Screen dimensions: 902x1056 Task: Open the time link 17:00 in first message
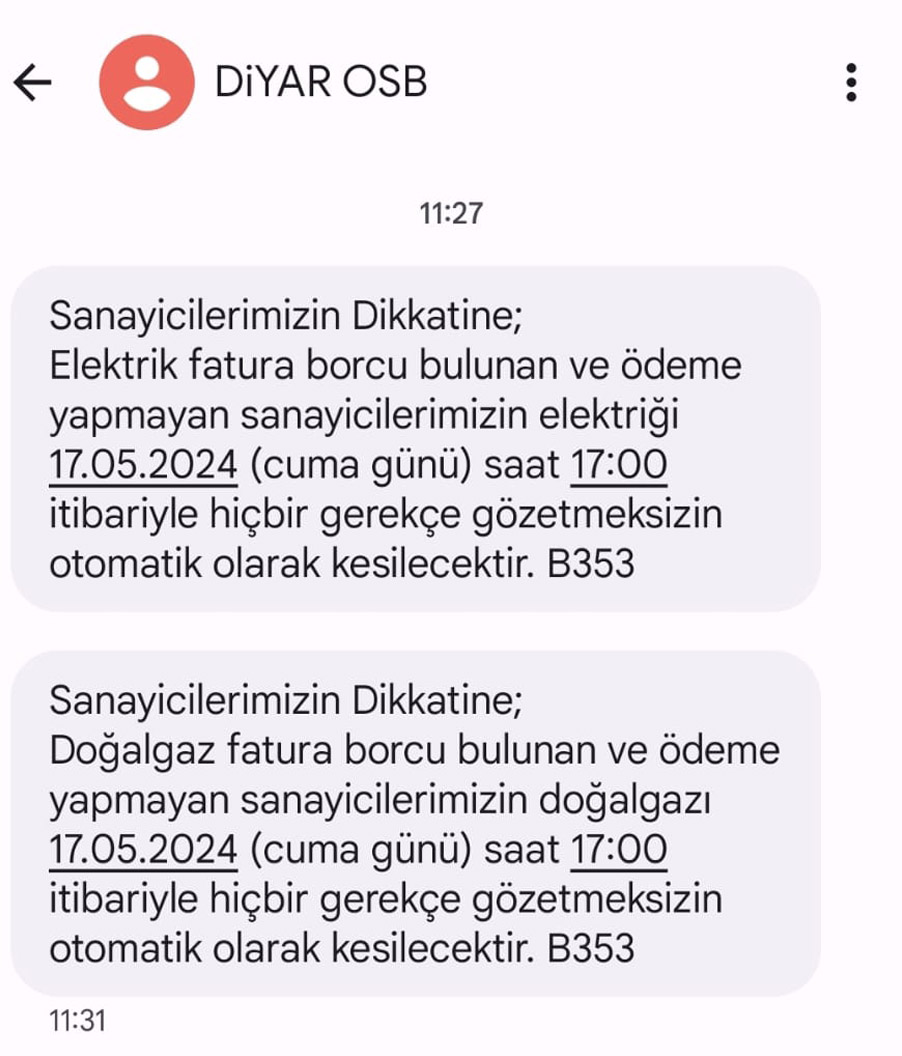[x=618, y=463]
